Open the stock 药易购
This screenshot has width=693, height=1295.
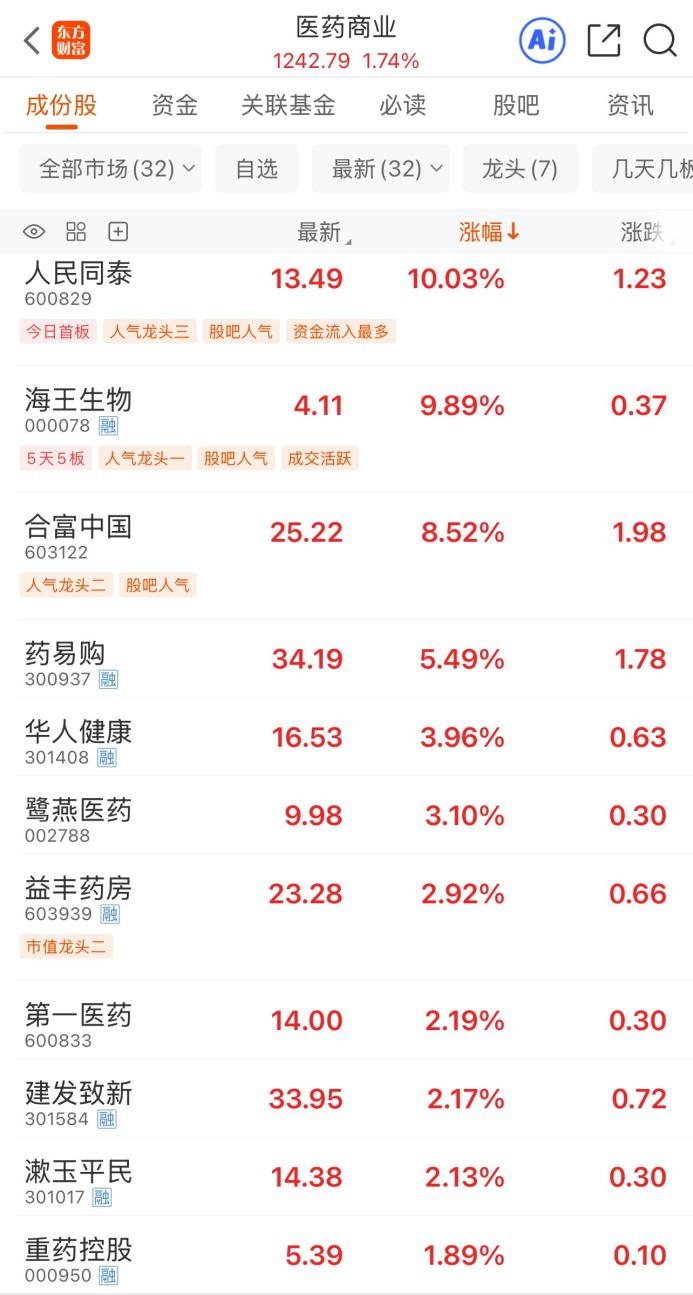pos(66,655)
